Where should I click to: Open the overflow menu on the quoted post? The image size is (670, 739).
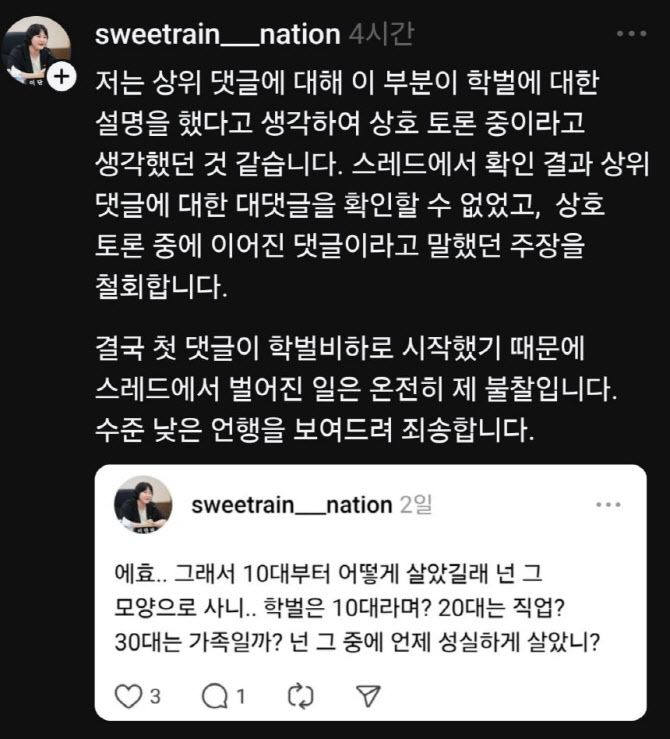coord(607,505)
